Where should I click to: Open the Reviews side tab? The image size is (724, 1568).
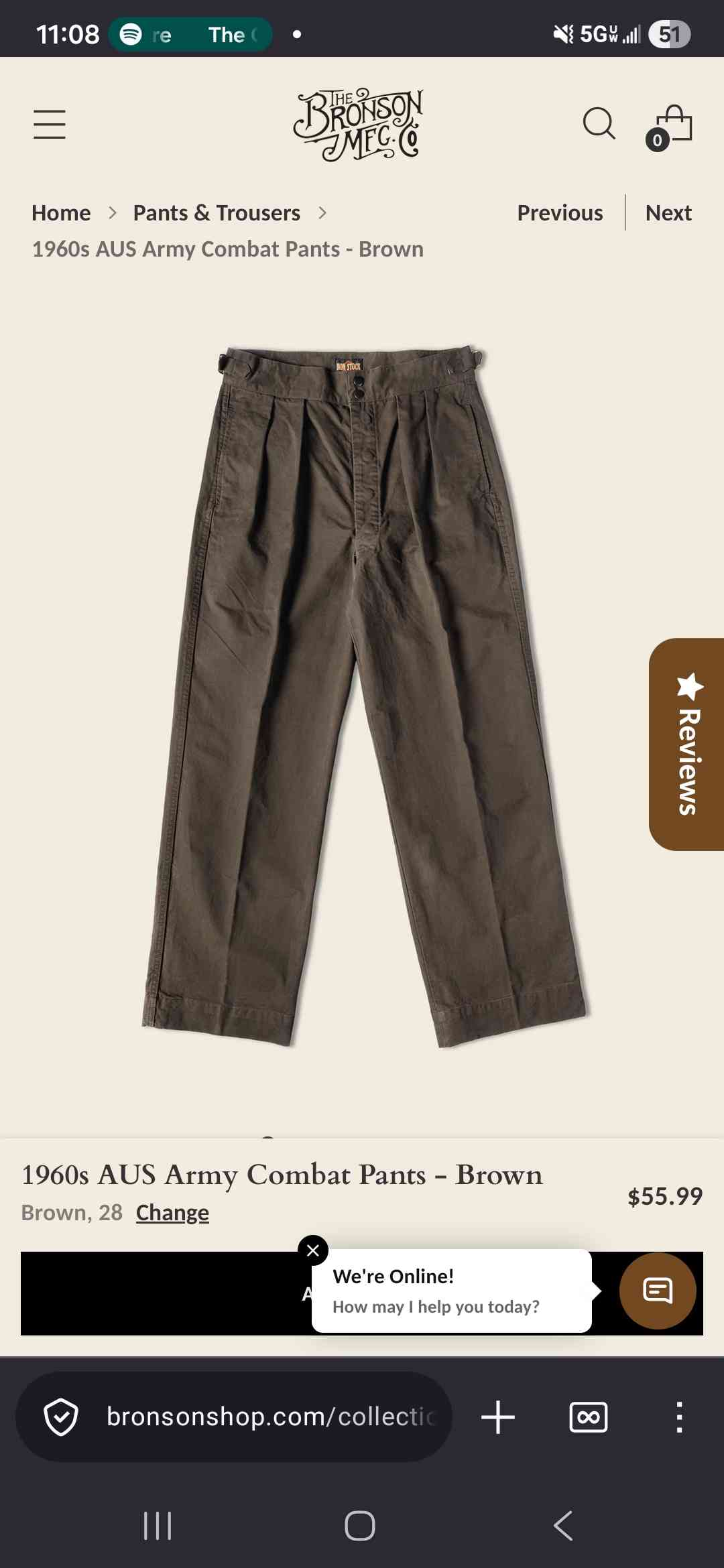pyautogui.click(x=688, y=744)
